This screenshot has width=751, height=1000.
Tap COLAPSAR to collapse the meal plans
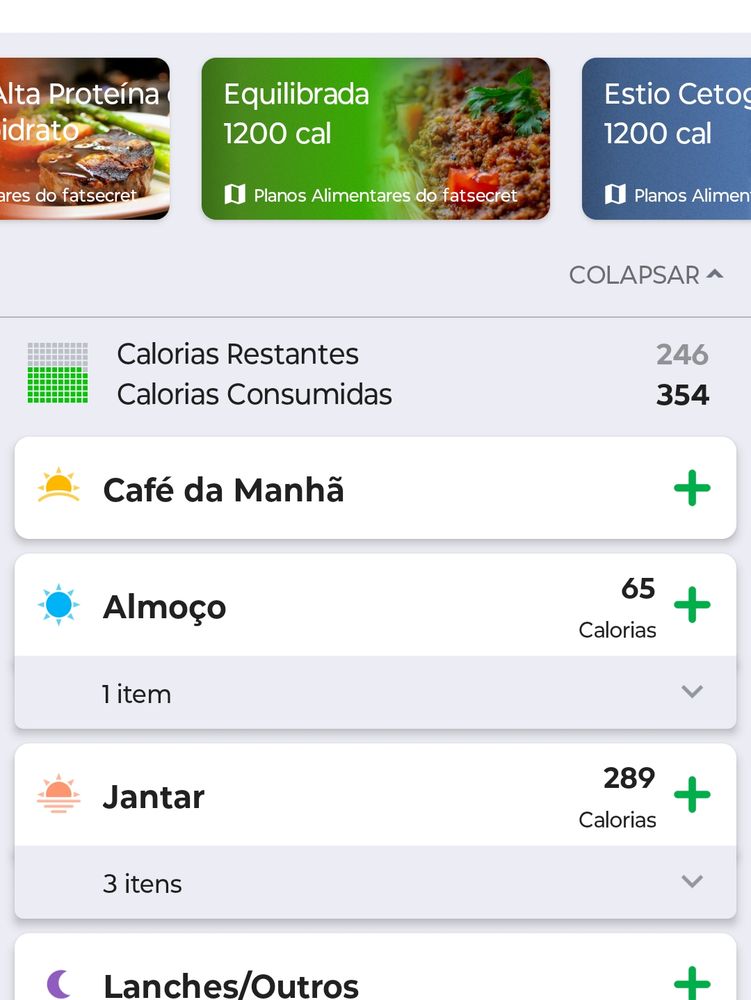[x=645, y=275]
